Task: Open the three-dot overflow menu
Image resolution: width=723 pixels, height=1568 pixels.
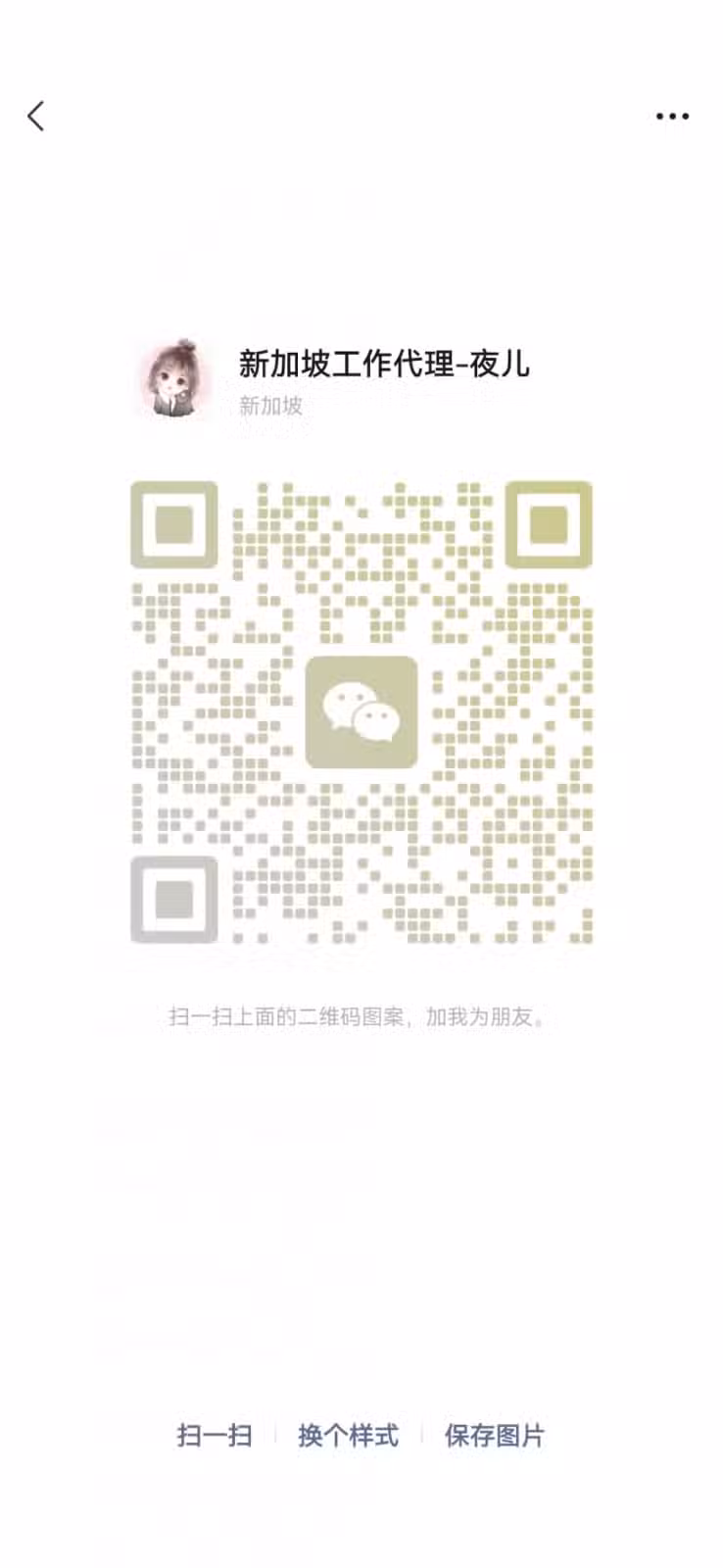Action: [x=672, y=116]
